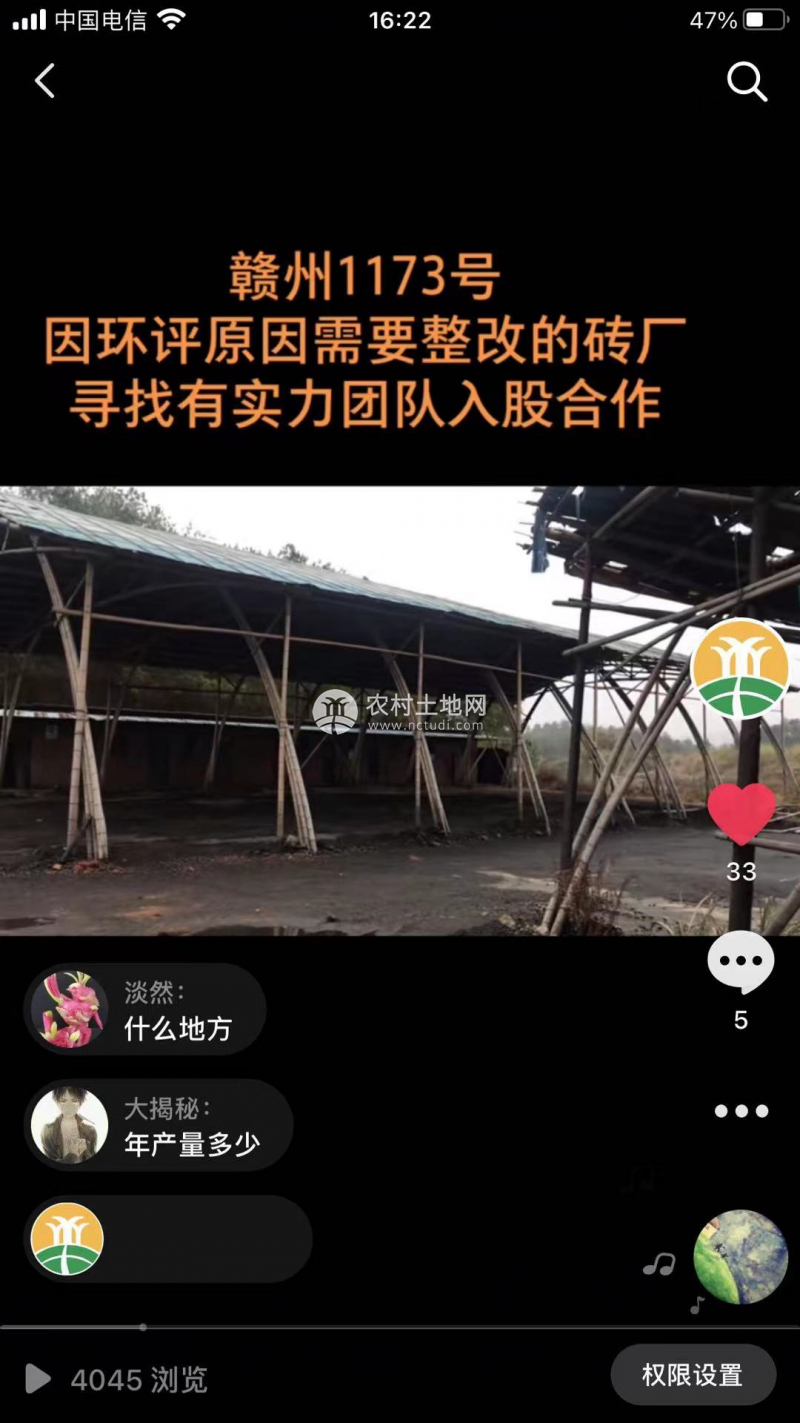The height and width of the screenshot is (1423, 800).
Task: Open the author's avatar profile
Action: pos(741,668)
